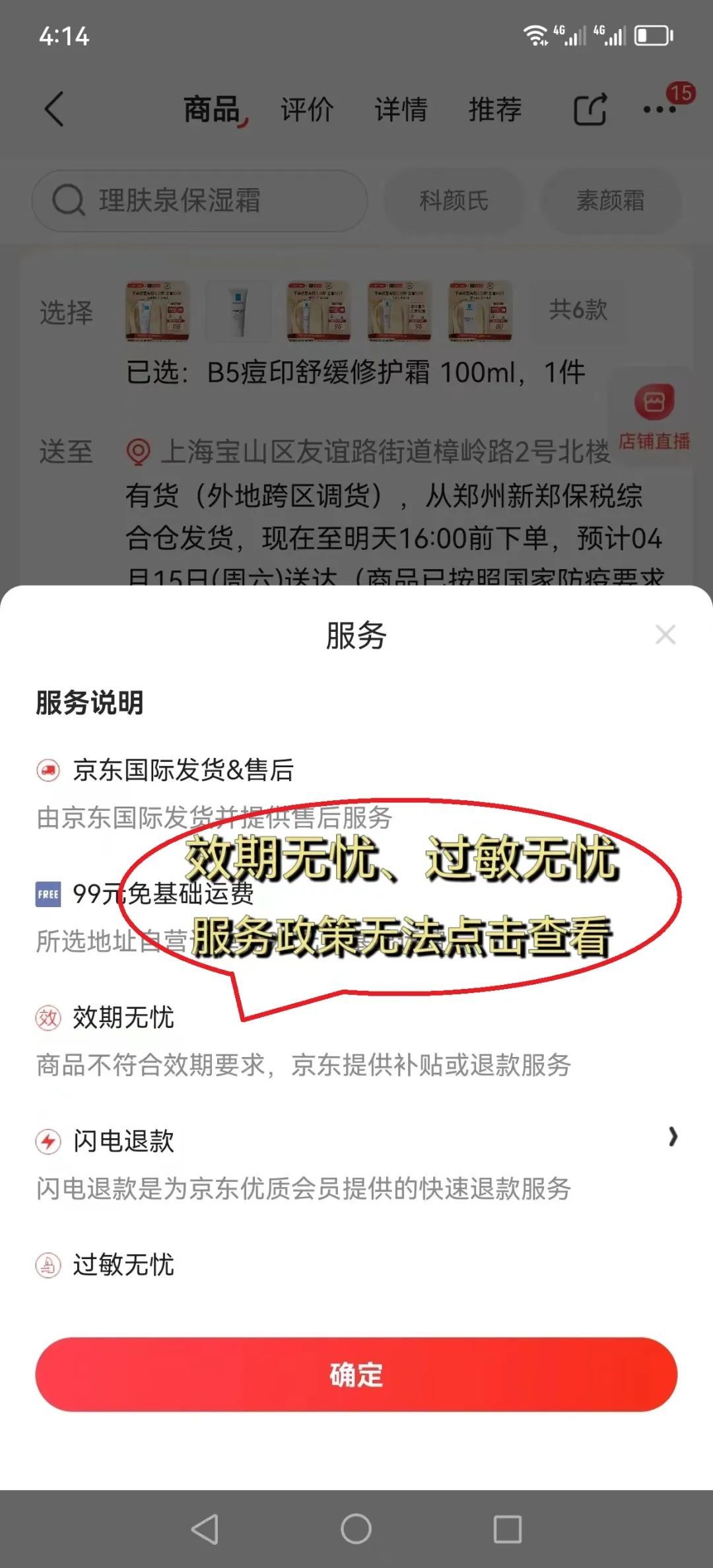Tap the system back button
This screenshot has width=713, height=1568.
[x=205, y=1528]
